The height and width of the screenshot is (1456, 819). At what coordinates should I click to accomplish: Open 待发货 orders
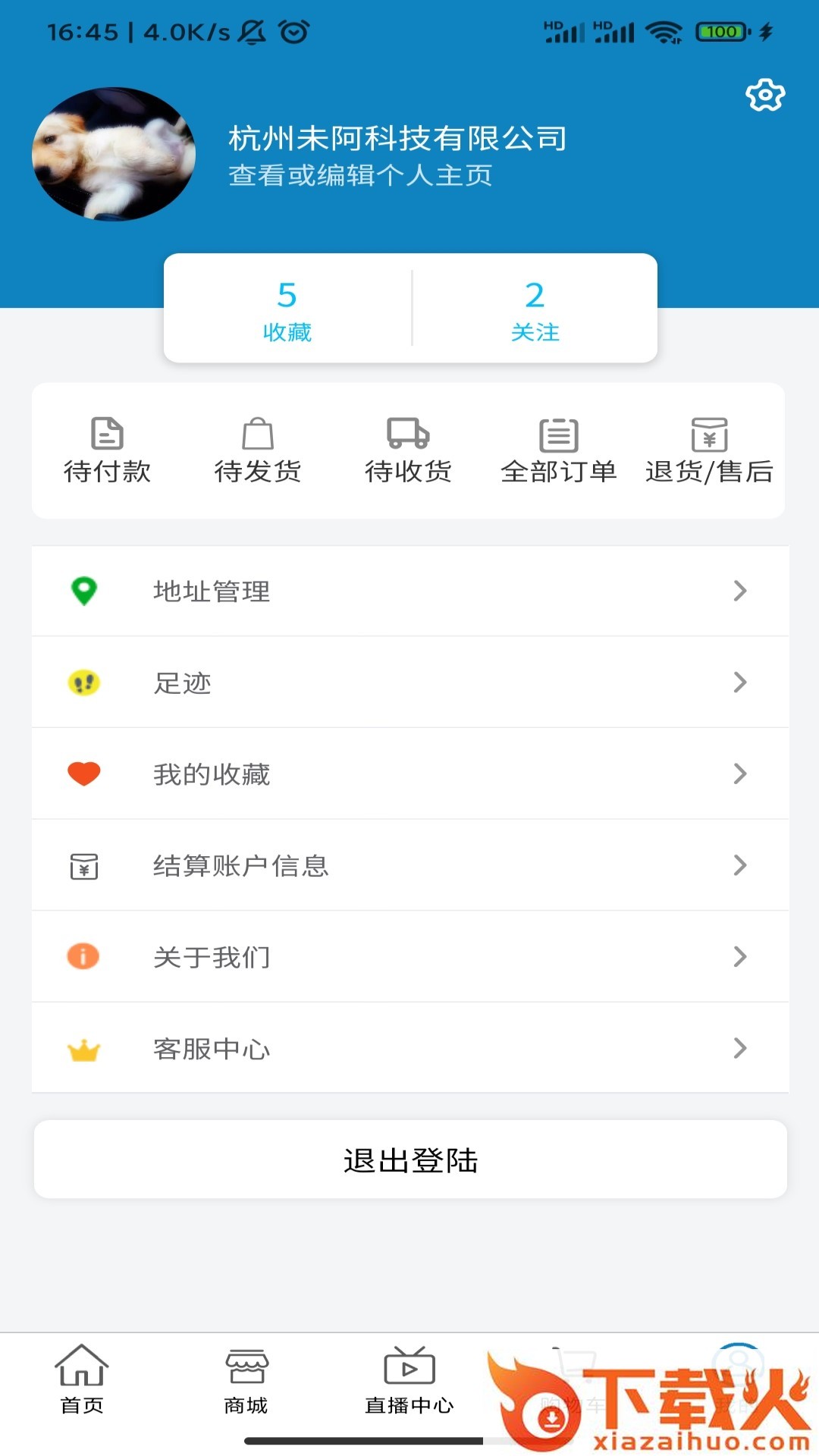258,450
